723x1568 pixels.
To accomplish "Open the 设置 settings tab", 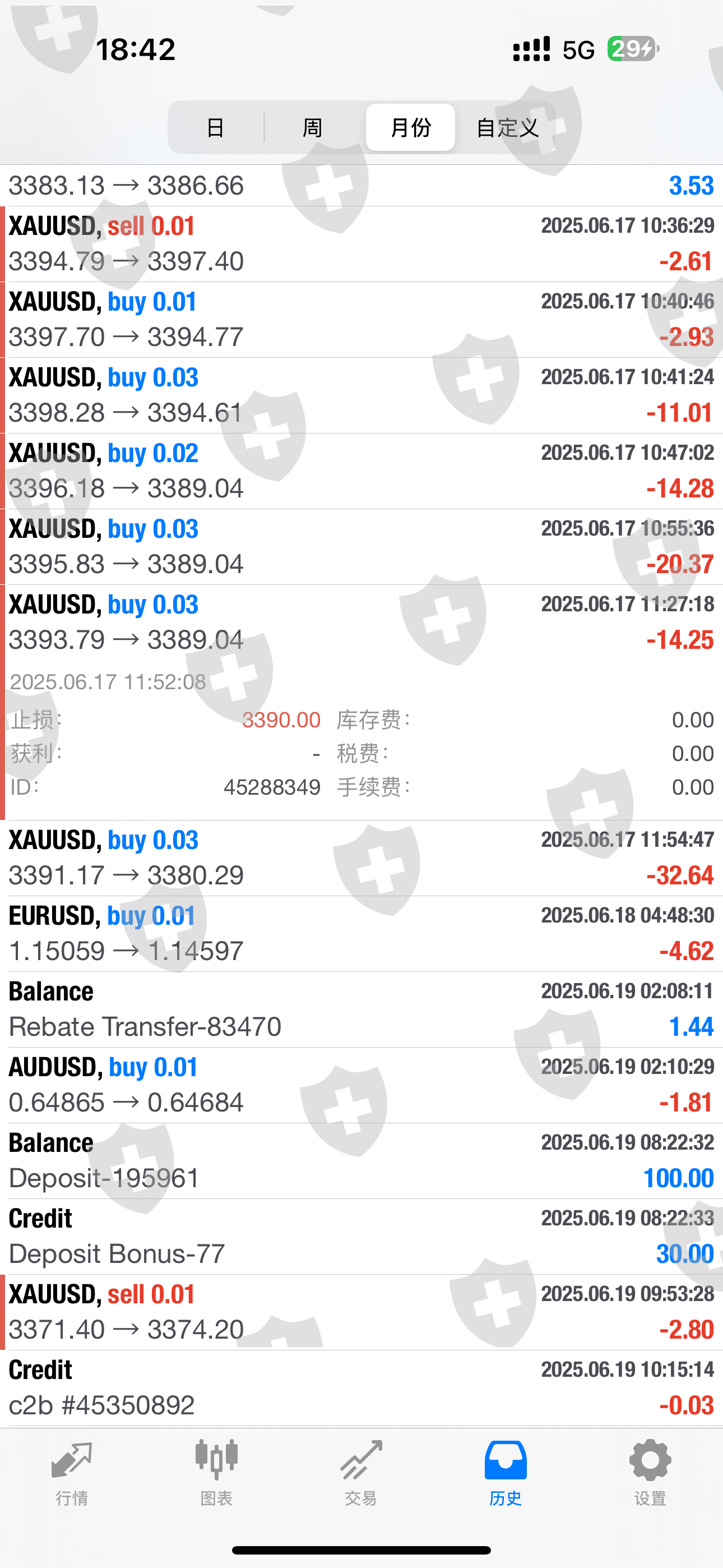I will pyautogui.click(x=650, y=1472).
